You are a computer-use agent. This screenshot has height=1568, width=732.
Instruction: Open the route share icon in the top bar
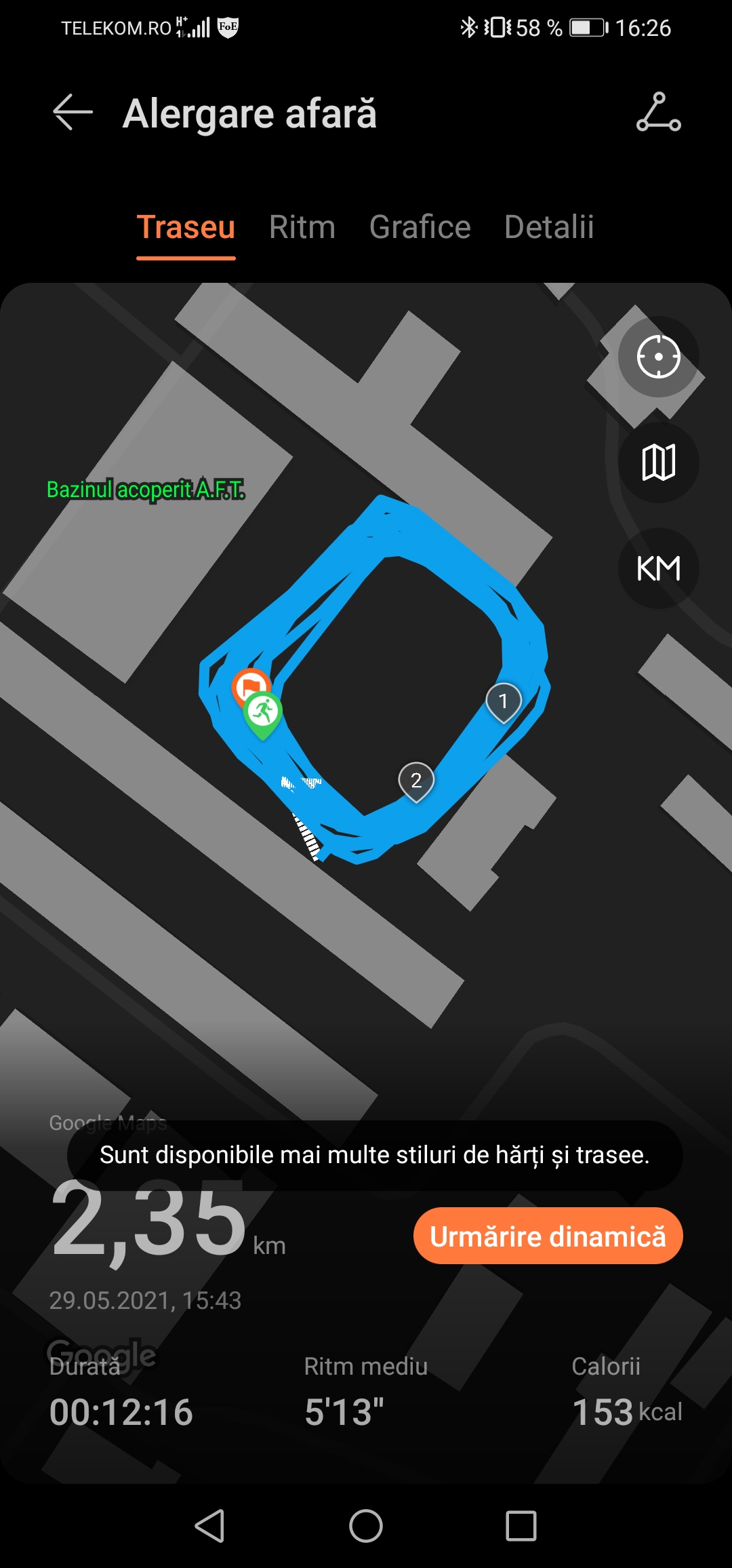(658, 113)
